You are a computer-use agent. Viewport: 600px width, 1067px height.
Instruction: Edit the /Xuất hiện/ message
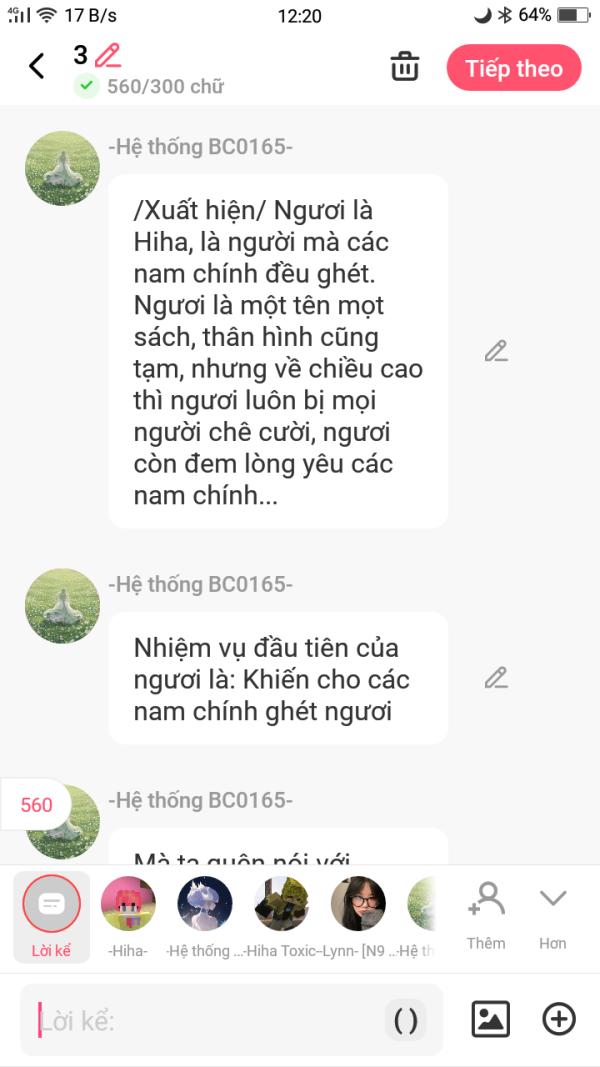pos(496,351)
